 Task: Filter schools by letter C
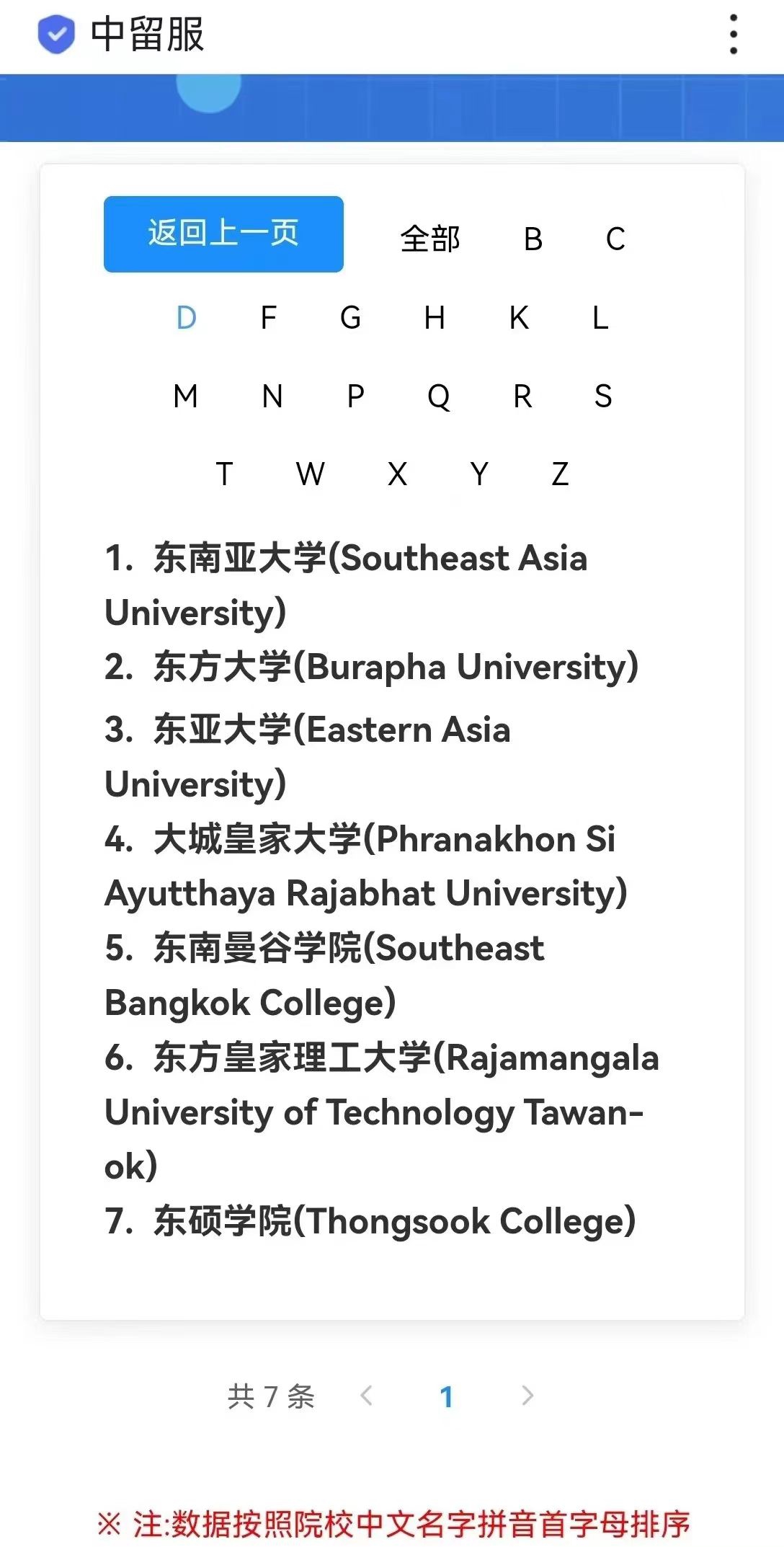pos(615,239)
